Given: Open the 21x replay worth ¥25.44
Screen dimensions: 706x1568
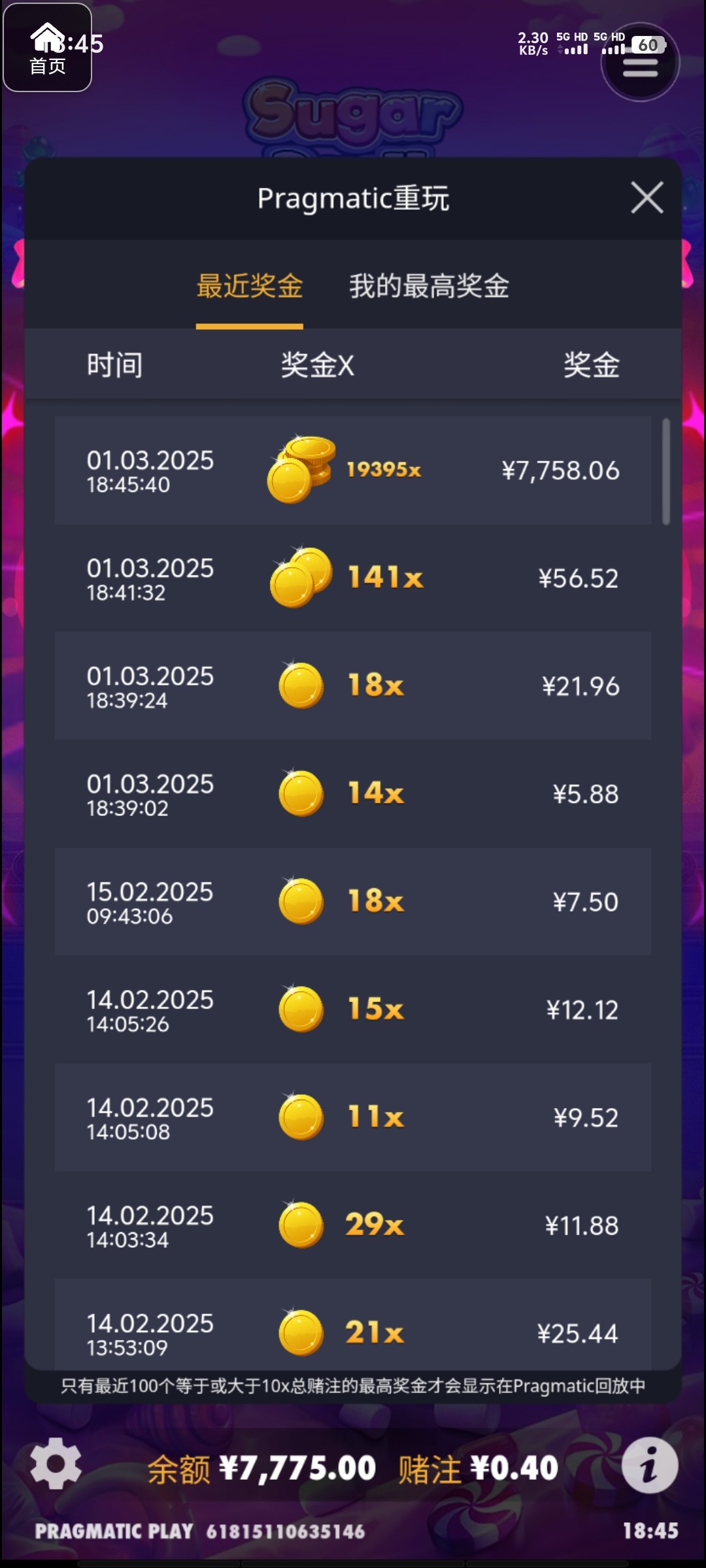Looking at the screenshot, I should [x=353, y=1324].
